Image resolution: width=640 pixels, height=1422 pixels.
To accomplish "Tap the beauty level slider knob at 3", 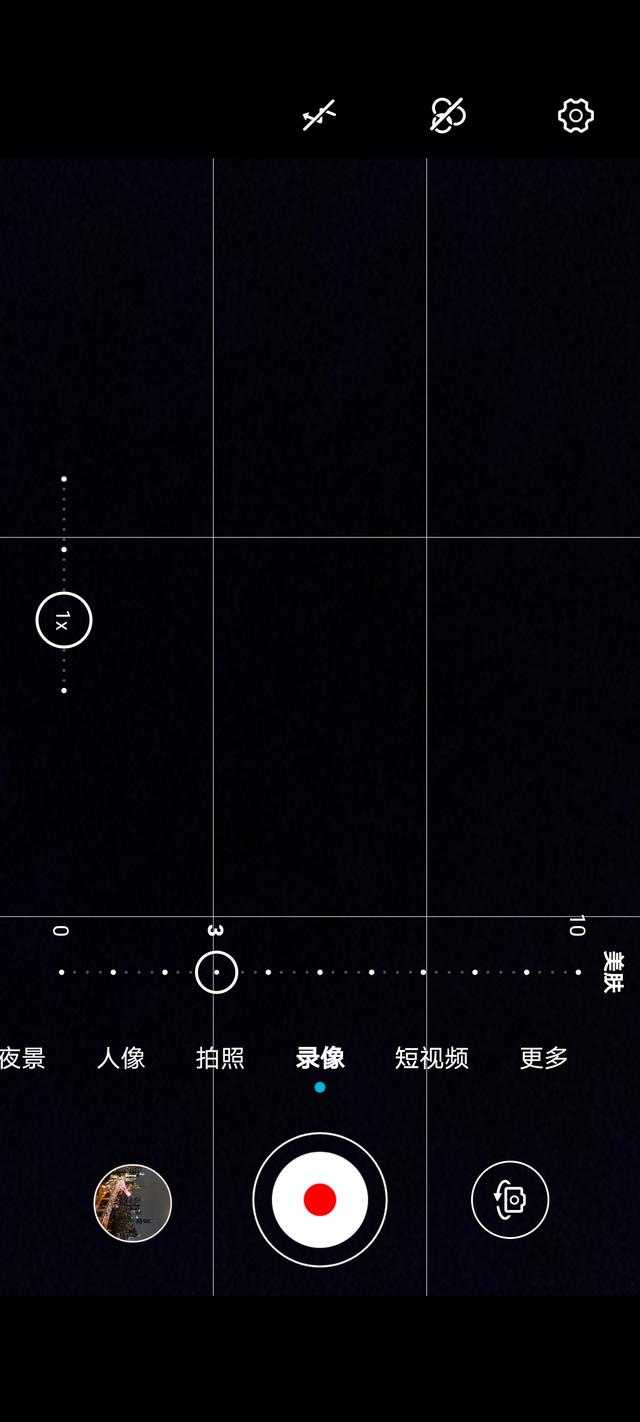I will [x=216, y=972].
